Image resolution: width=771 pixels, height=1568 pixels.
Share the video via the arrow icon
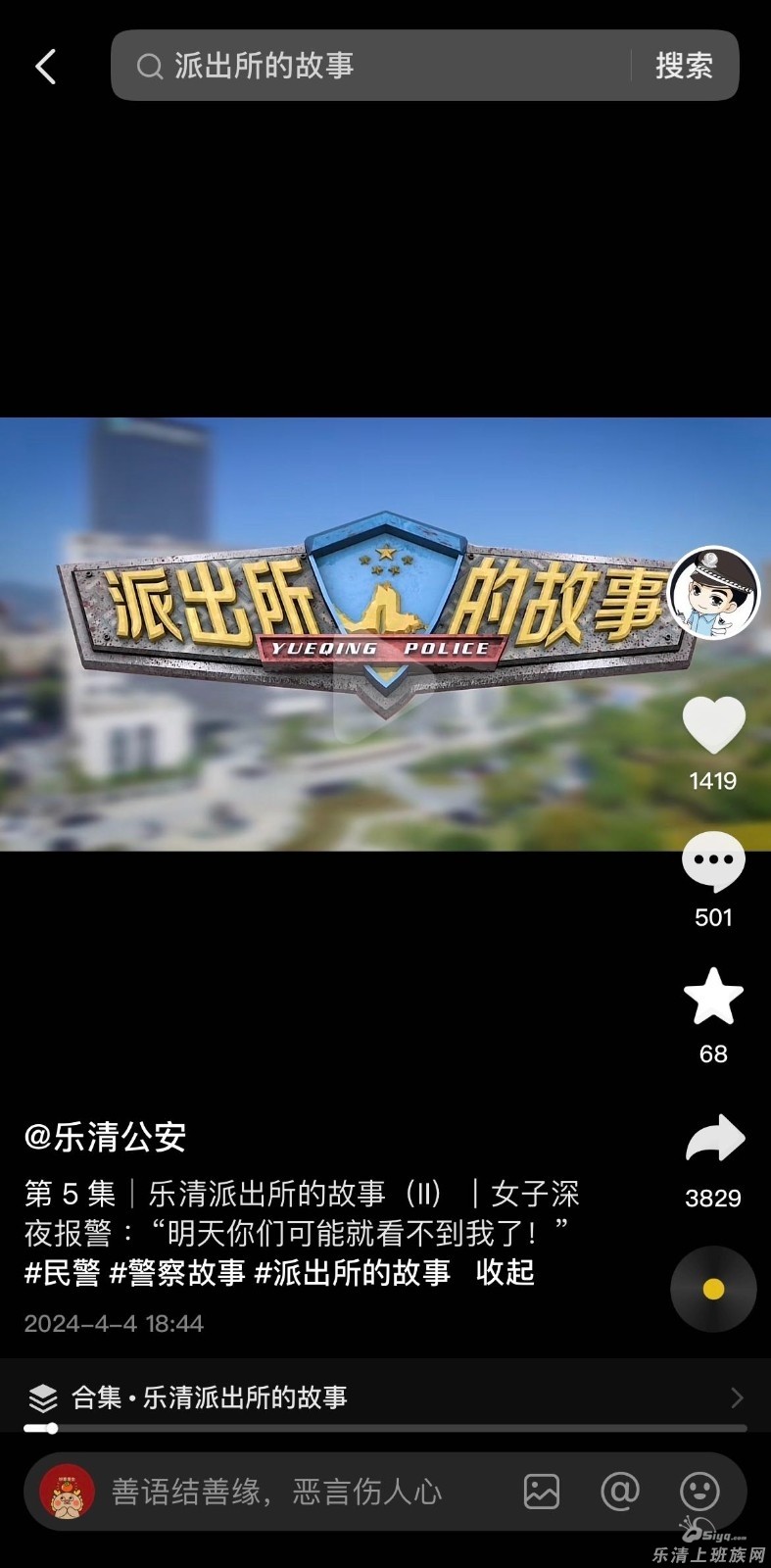click(x=714, y=1139)
